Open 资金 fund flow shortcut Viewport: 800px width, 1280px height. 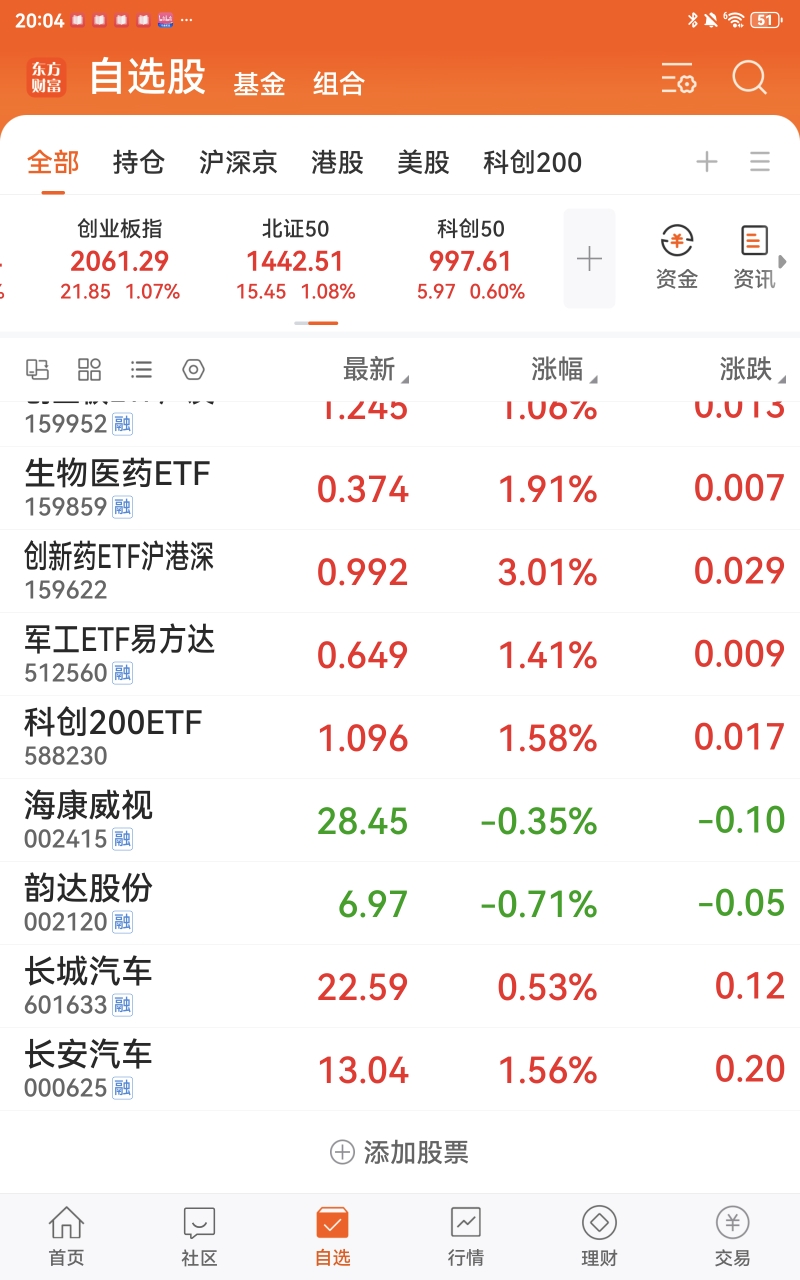tap(677, 258)
